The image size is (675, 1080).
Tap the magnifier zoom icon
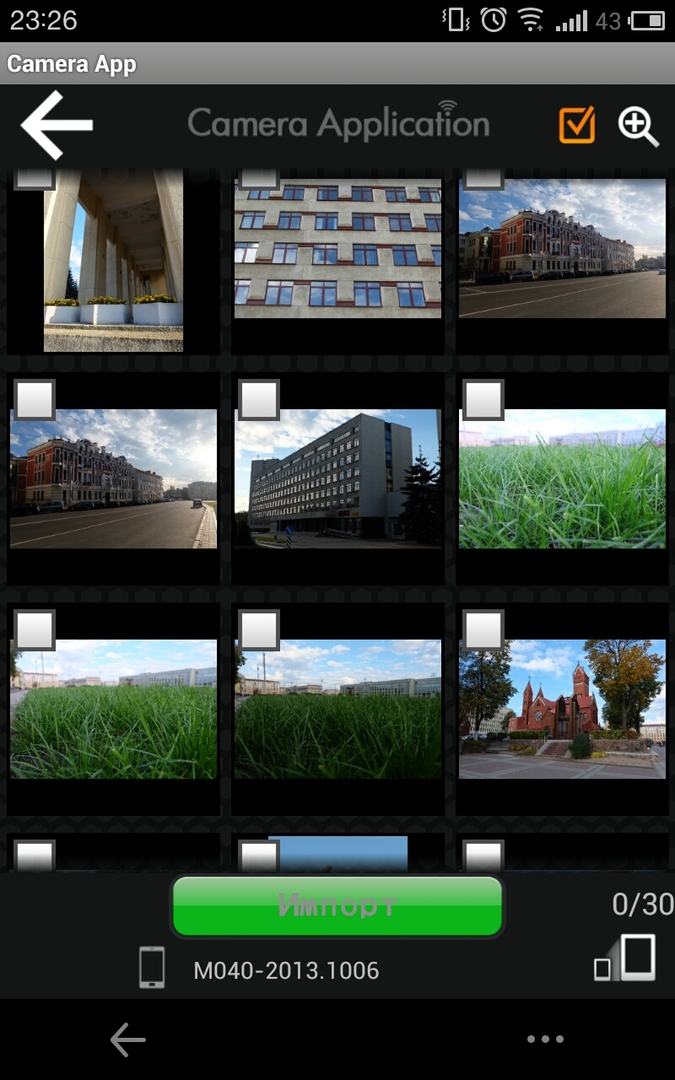638,126
